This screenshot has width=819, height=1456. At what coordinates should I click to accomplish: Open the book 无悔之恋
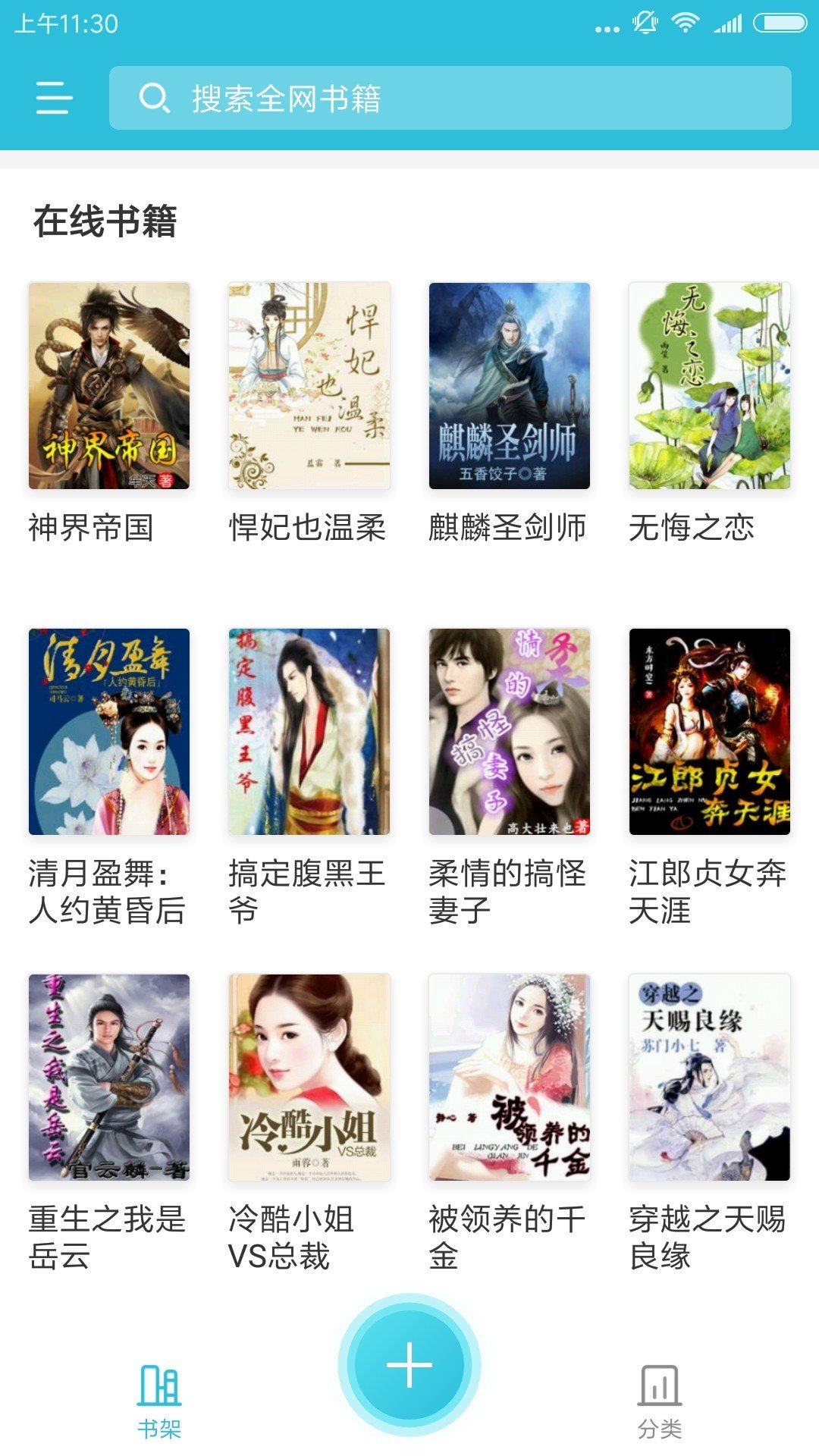click(x=710, y=386)
